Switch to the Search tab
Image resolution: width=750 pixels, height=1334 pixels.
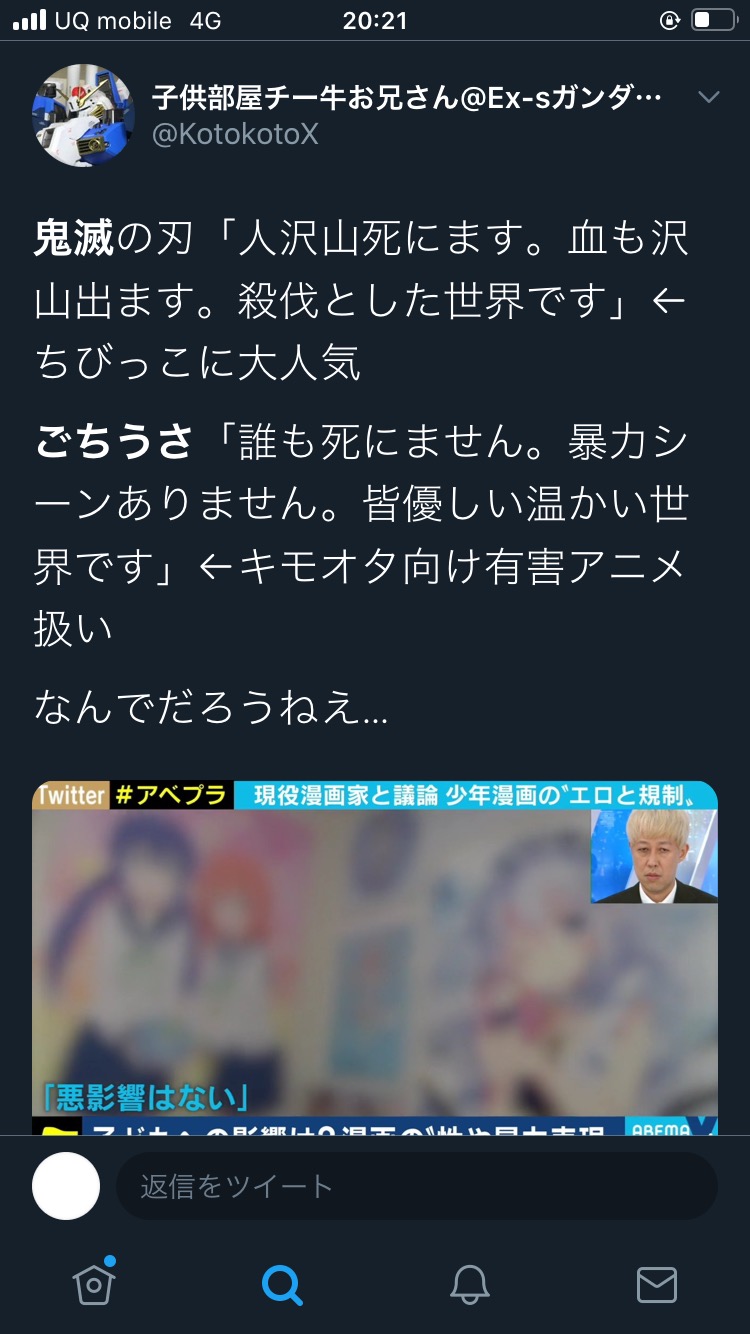point(282,1284)
